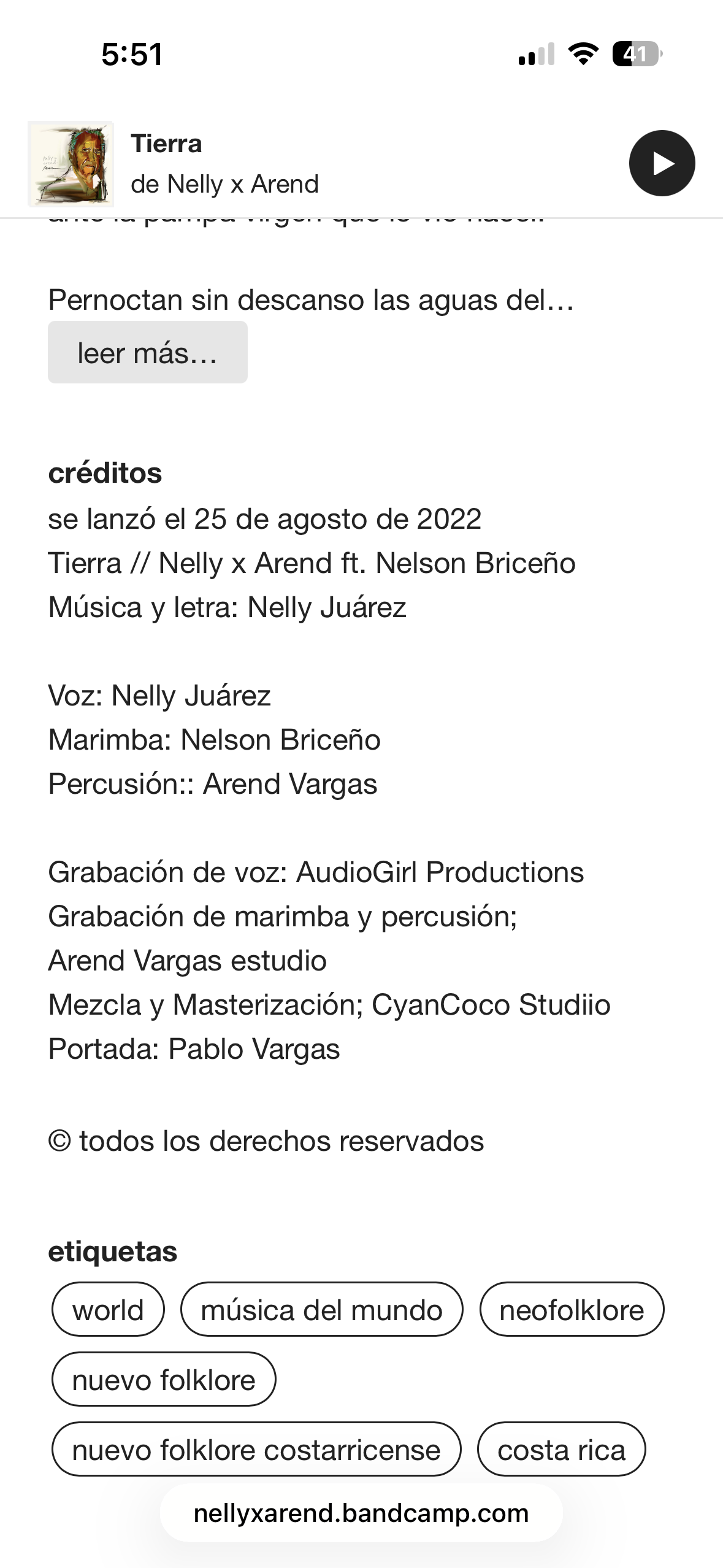Expand the lyrics with leer más

coord(148,353)
